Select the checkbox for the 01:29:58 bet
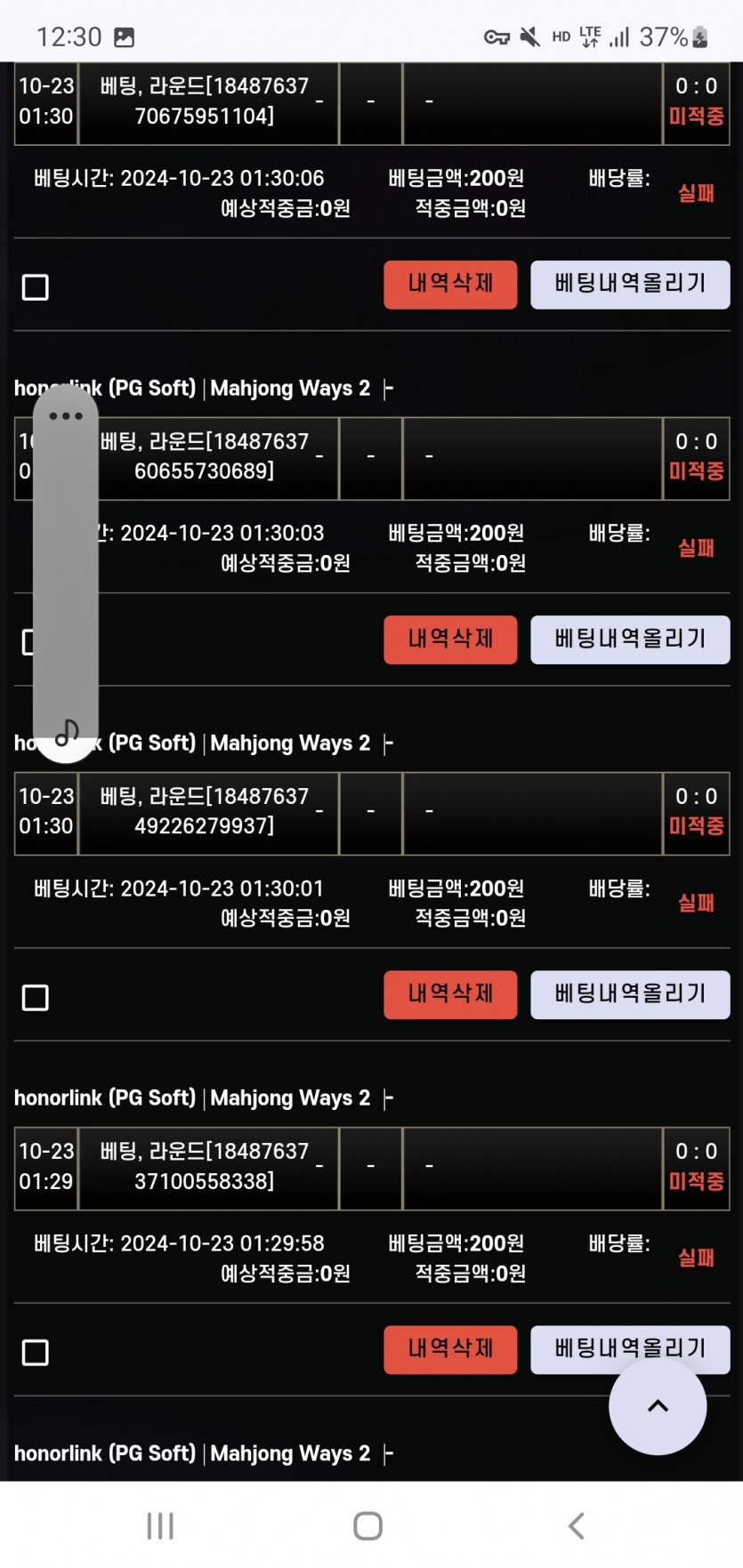Screen dimensions: 743x1568 (36, 1353)
